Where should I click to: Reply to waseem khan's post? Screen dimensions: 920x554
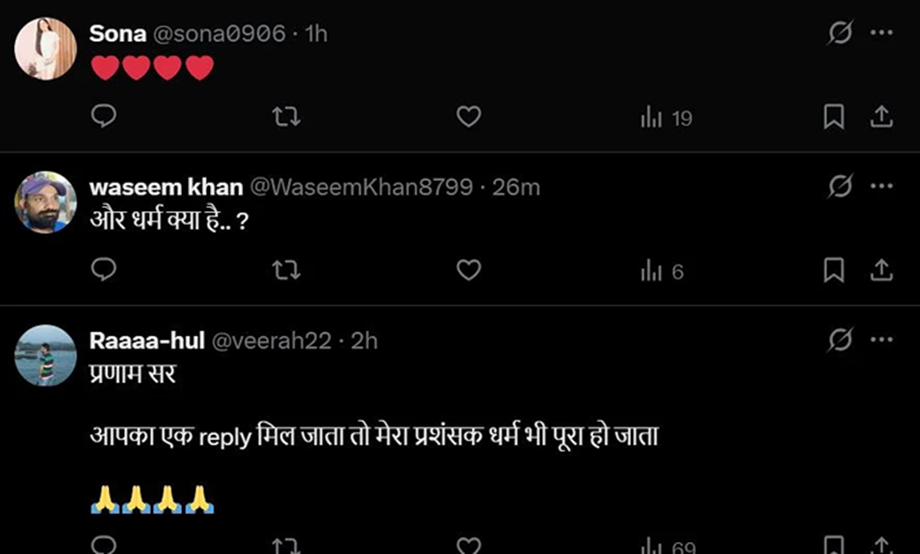point(104,270)
